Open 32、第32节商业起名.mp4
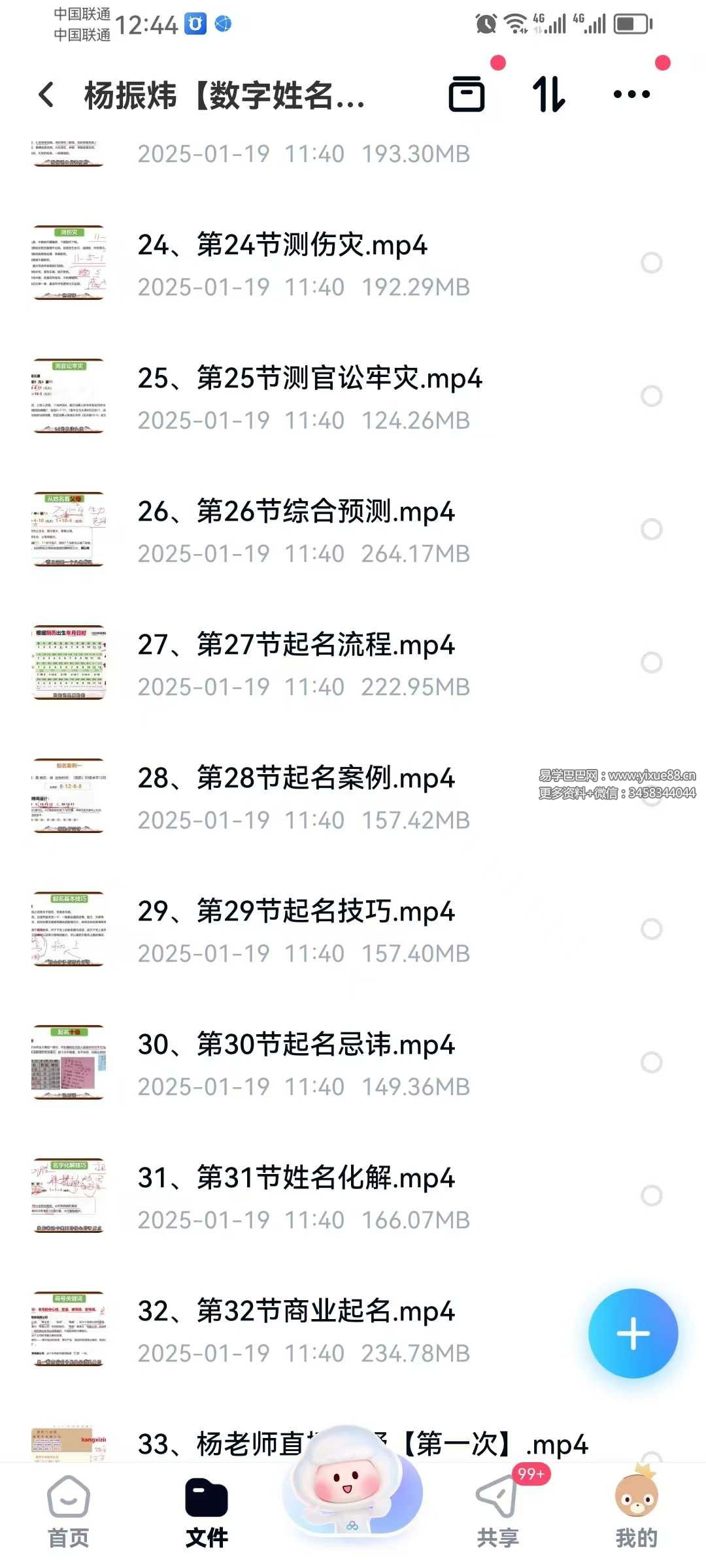The image size is (706, 1568). point(296,1312)
